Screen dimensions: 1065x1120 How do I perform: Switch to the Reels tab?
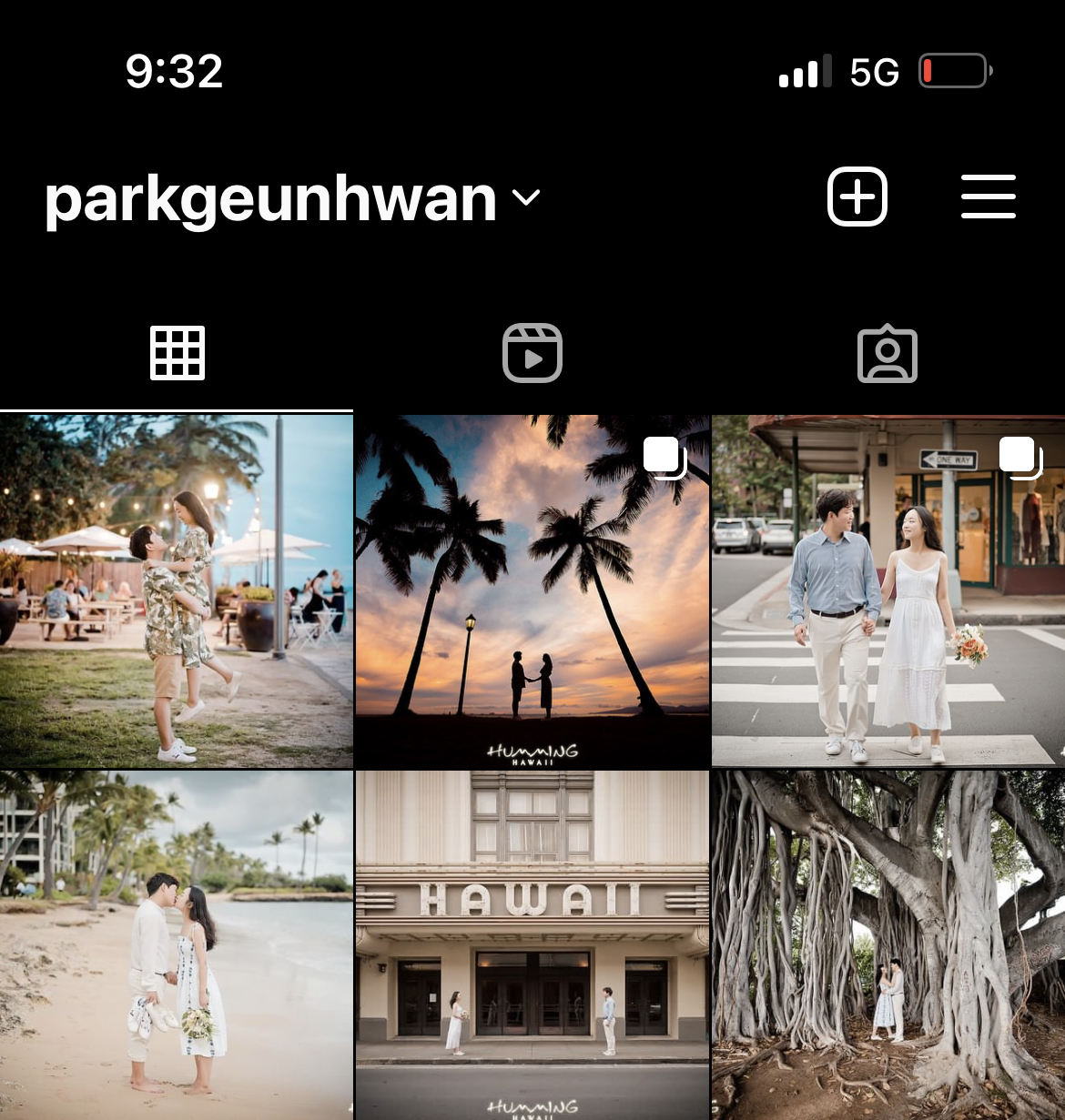coord(532,353)
